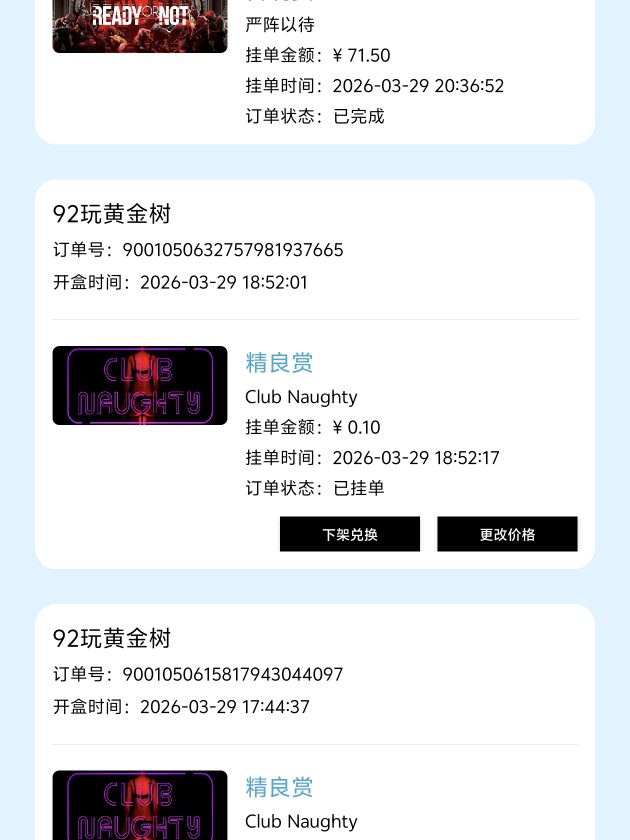Tap the 下架兑换 button for Club Naughty
The height and width of the screenshot is (840, 630).
point(350,534)
